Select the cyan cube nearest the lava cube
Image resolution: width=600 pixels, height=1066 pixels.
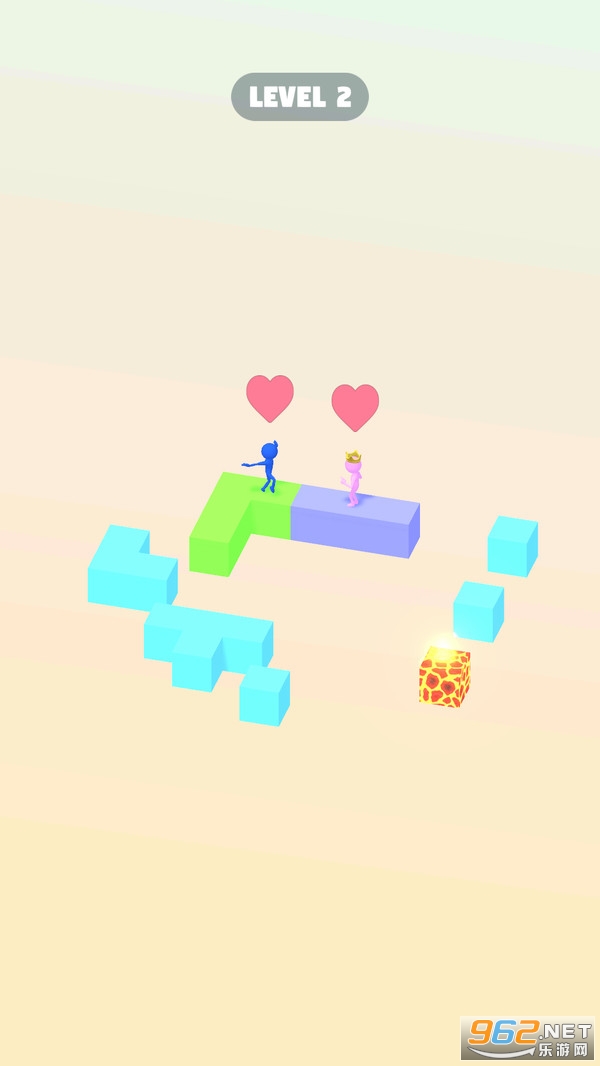(478, 612)
